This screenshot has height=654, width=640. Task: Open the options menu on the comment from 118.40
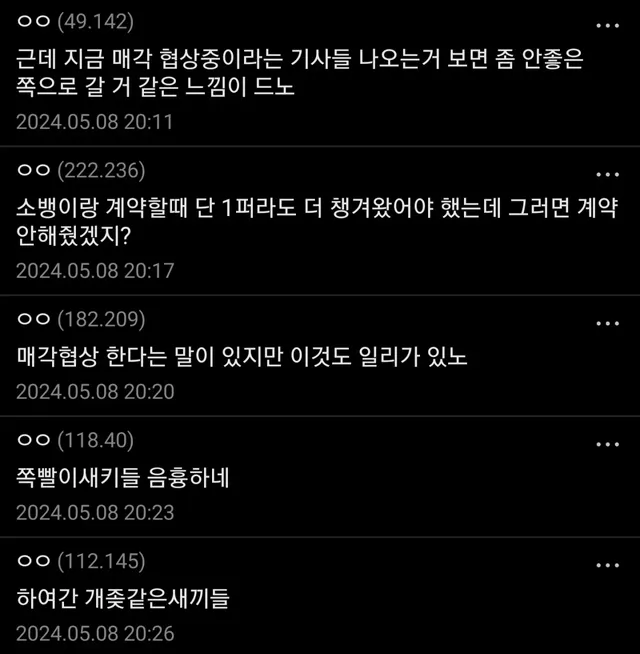(607, 443)
